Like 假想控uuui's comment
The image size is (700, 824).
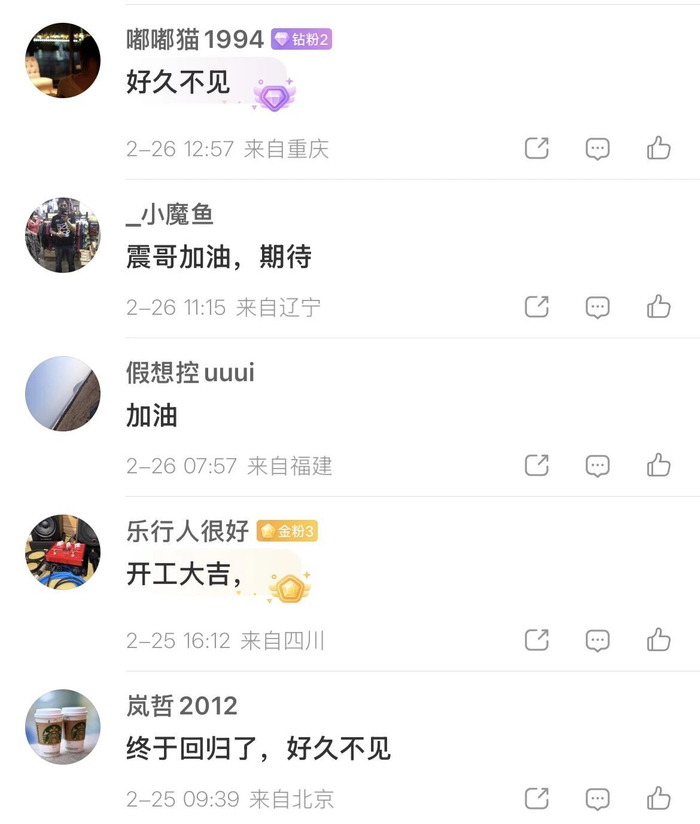click(658, 465)
